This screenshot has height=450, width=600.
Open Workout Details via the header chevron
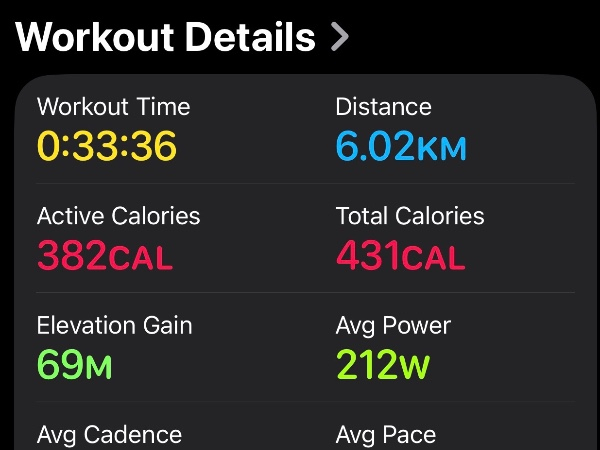[340, 38]
